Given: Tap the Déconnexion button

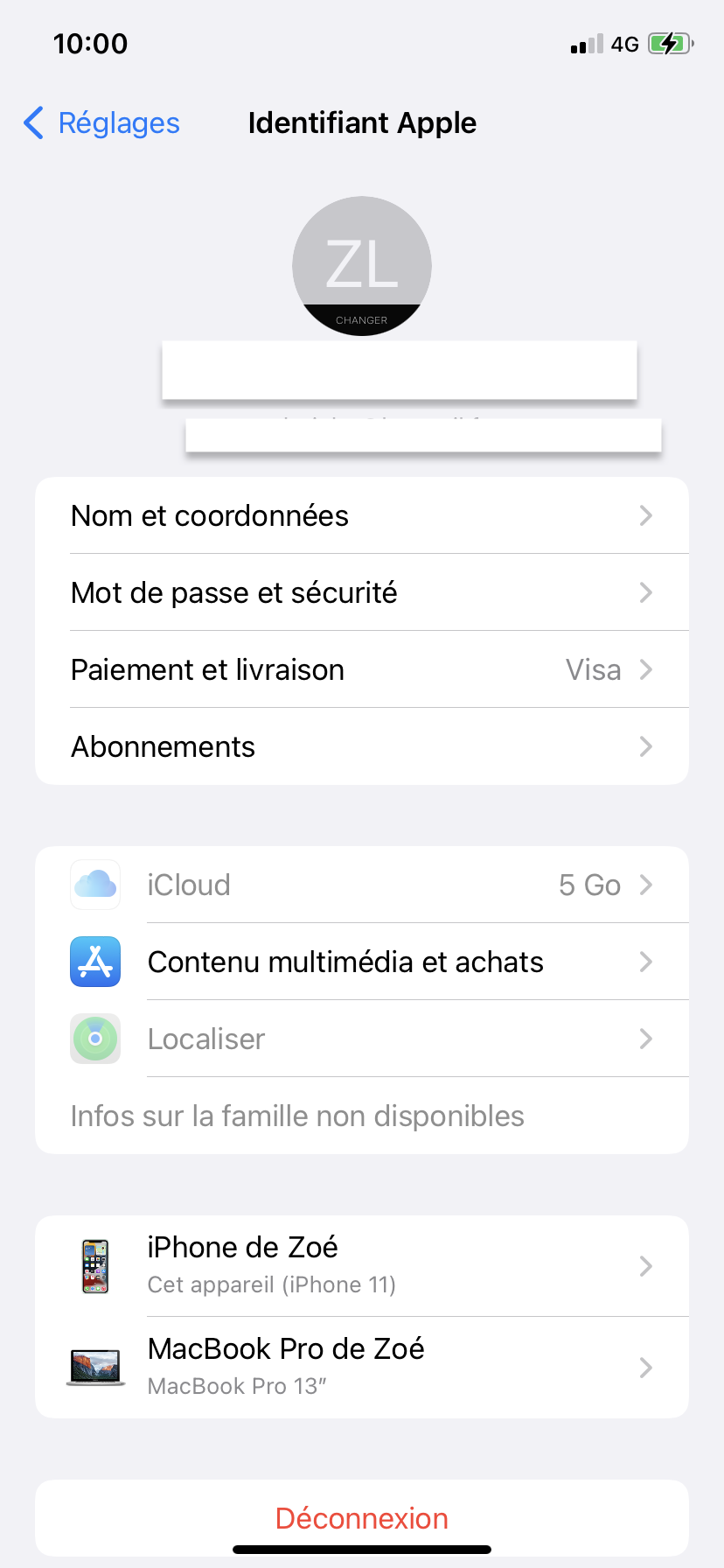Looking at the screenshot, I should [361, 1518].
